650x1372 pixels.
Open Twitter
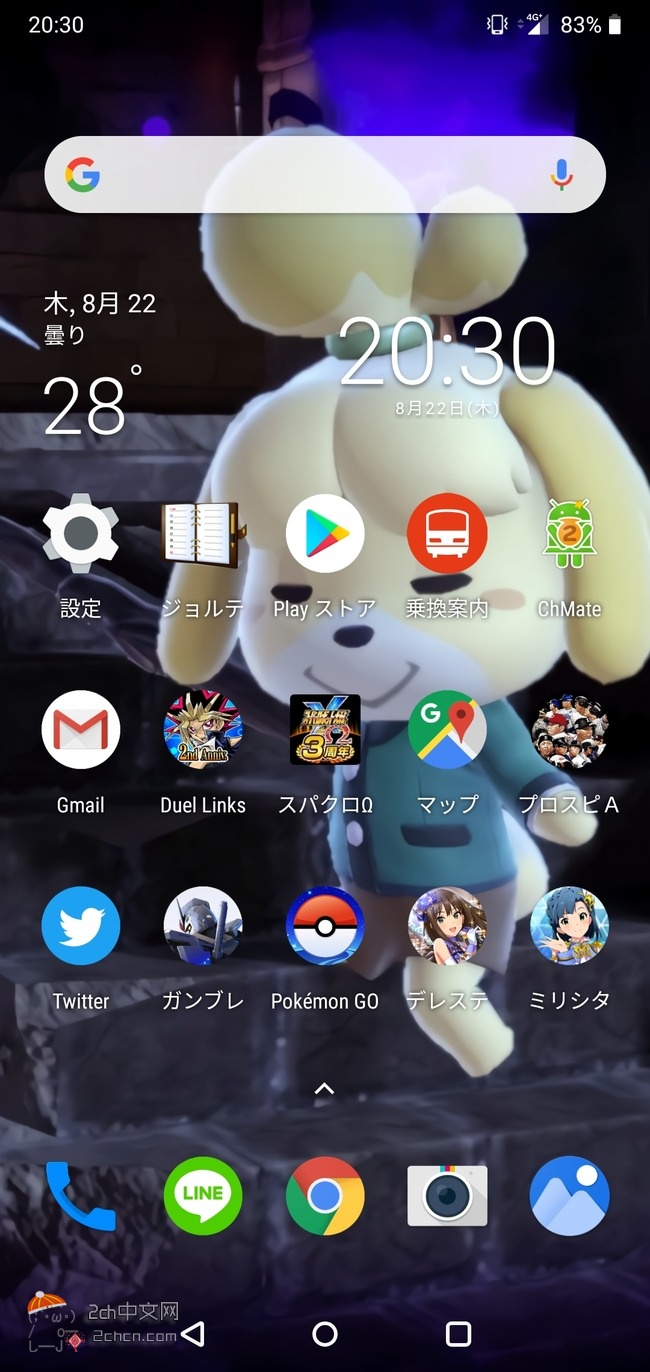[x=80, y=926]
